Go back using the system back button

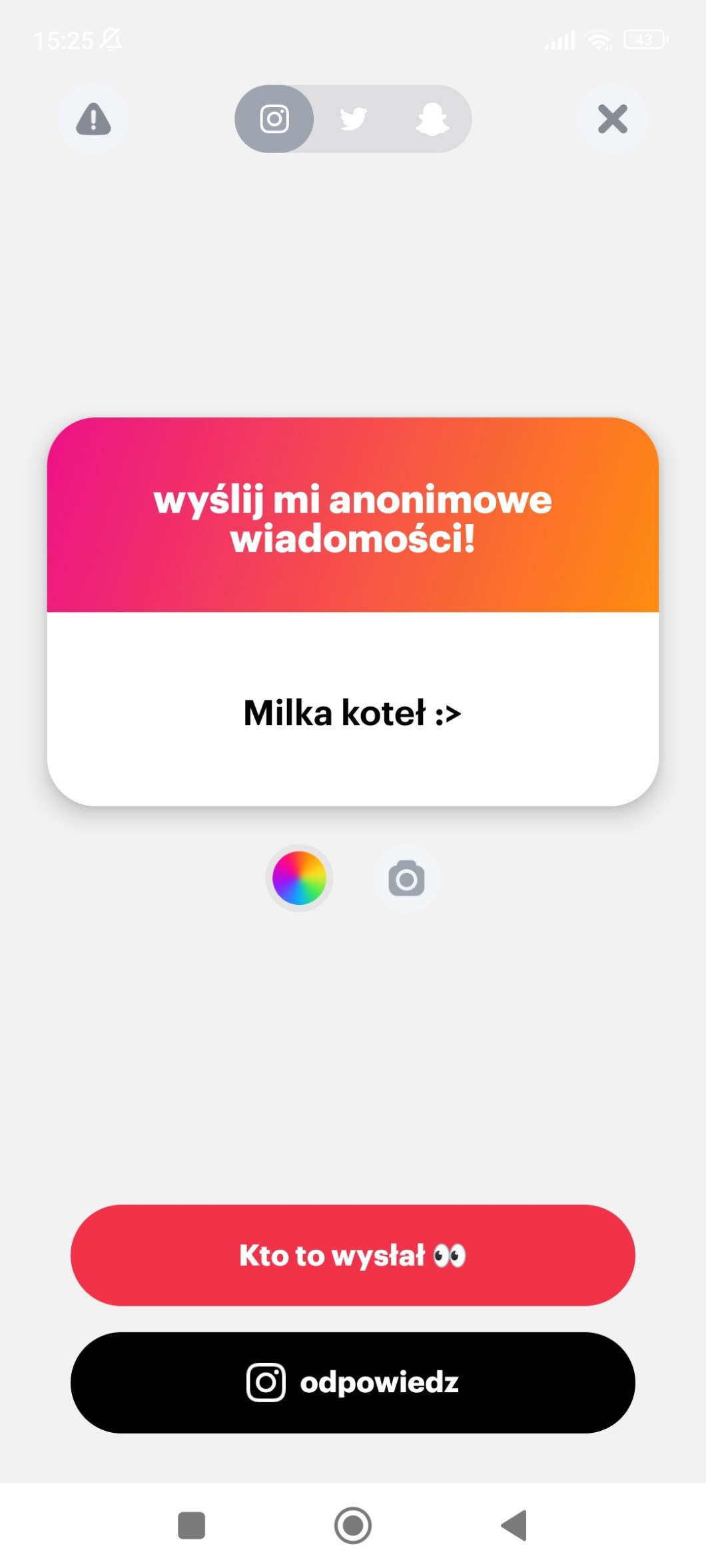coord(514,1525)
